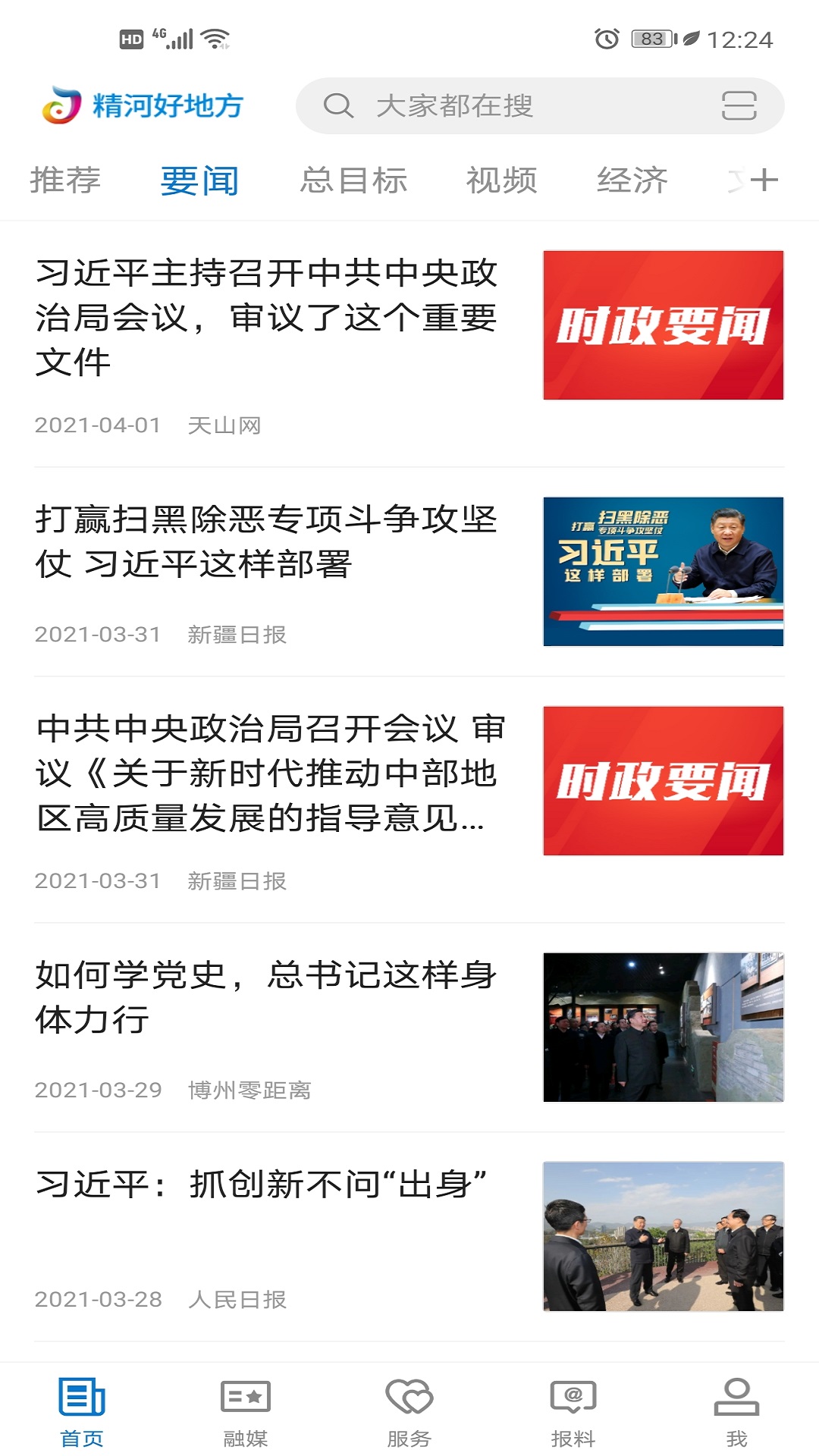819x1456 pixels.
Task: Tap the scan icon in search bar
Action: 739,106
